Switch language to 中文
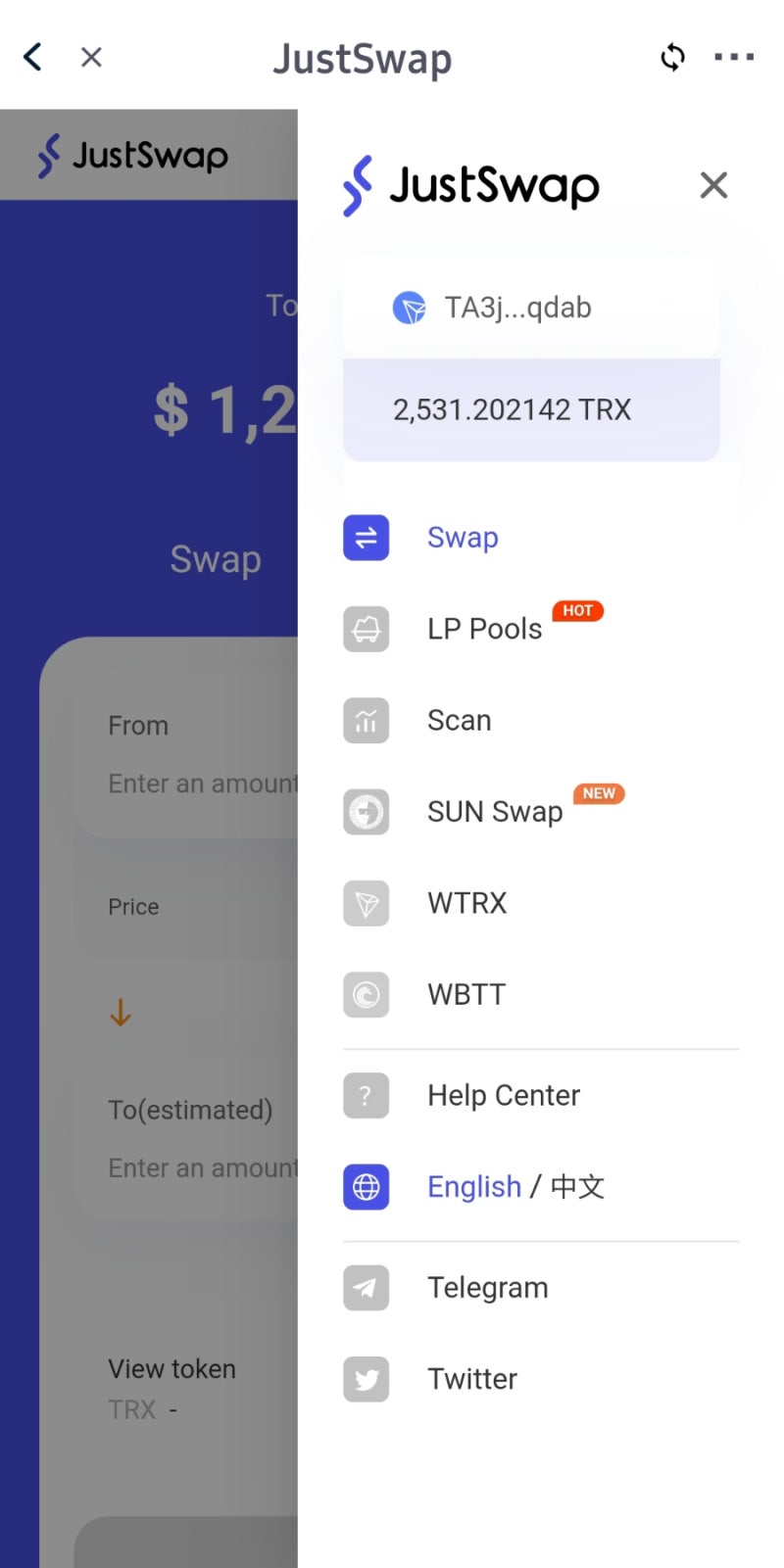This screenshot has height=1568, width=784. [576, 1187]
